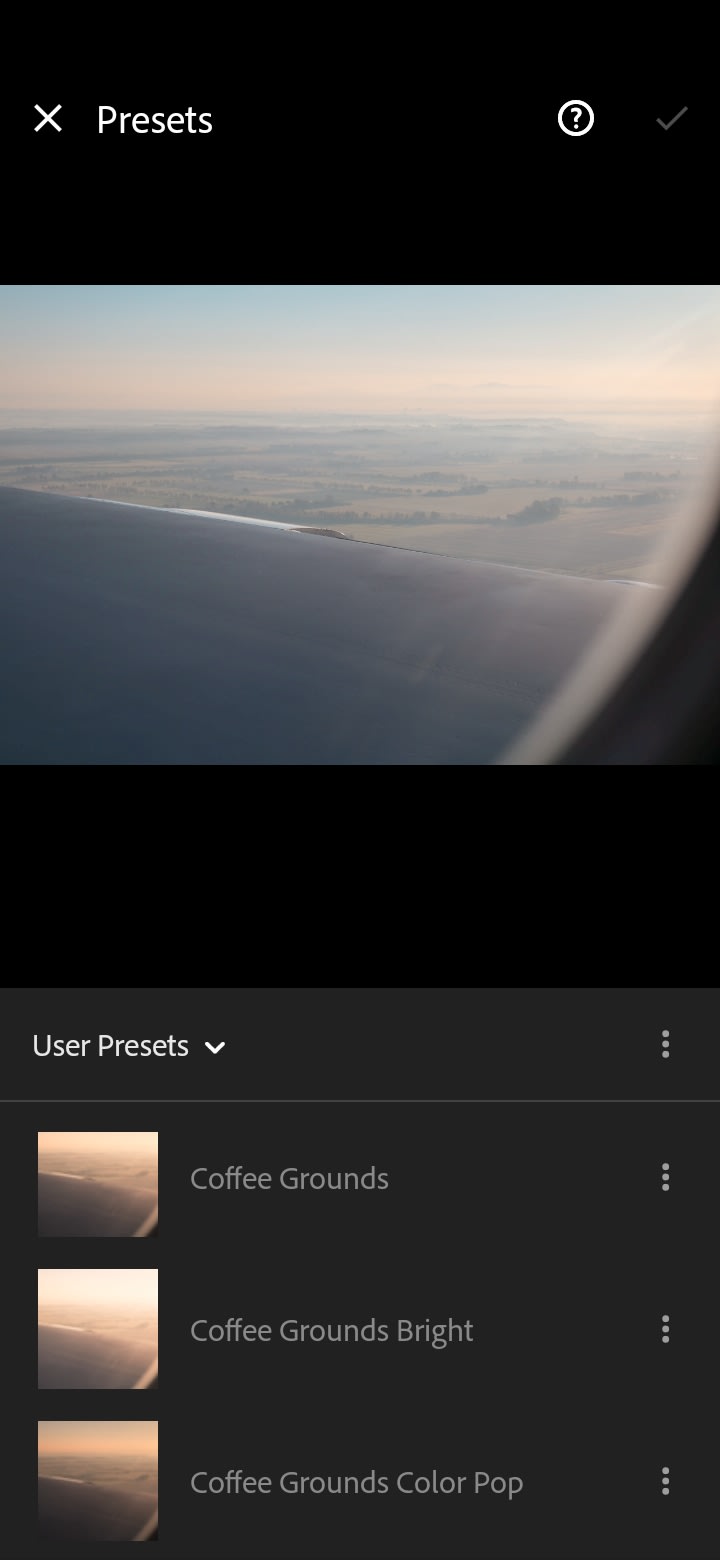Expand the User Presets dropdown
This screenshot has width=720, height=1560.
coord(129,1046)
